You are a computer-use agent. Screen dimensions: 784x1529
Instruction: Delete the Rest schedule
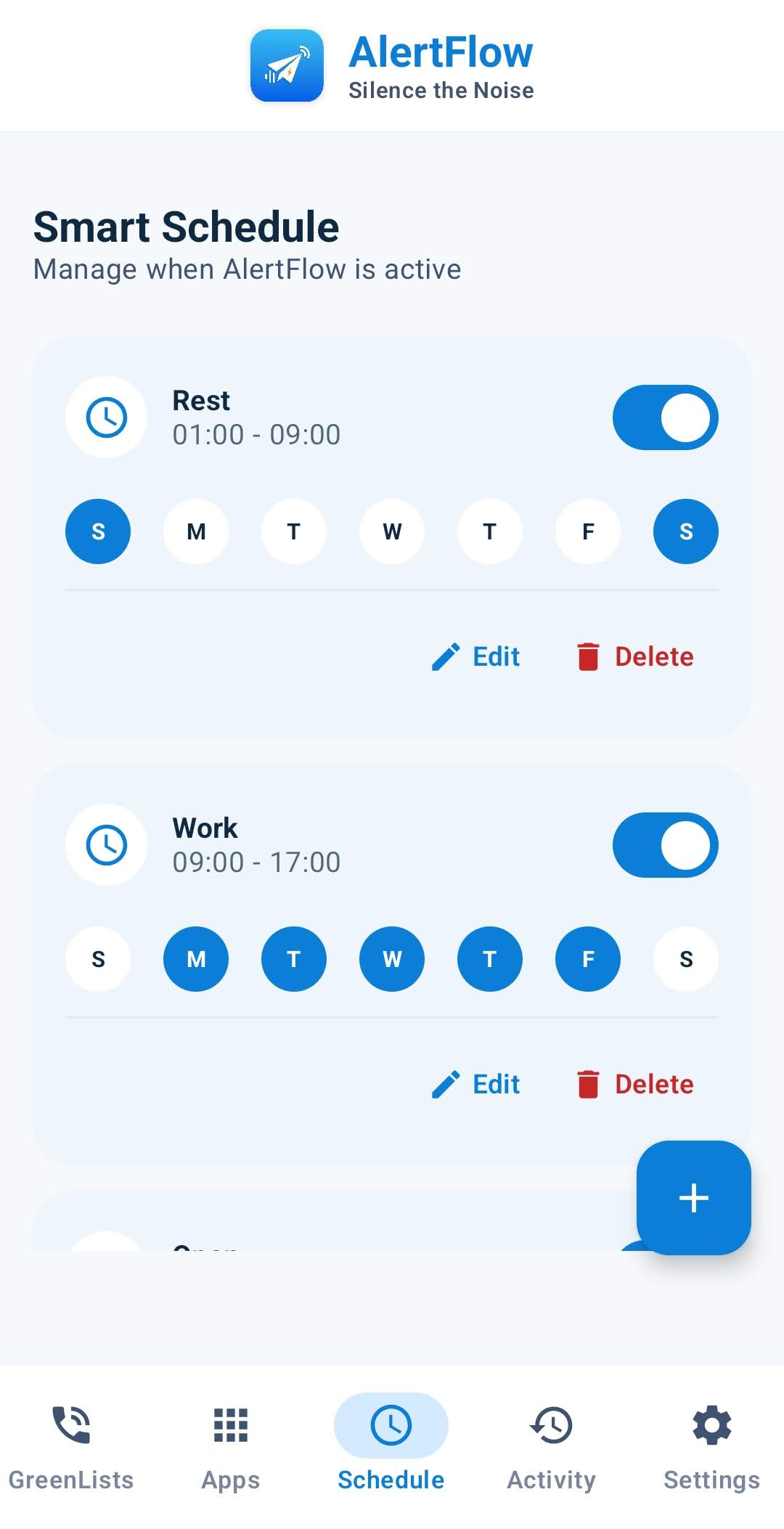(634, 656)
